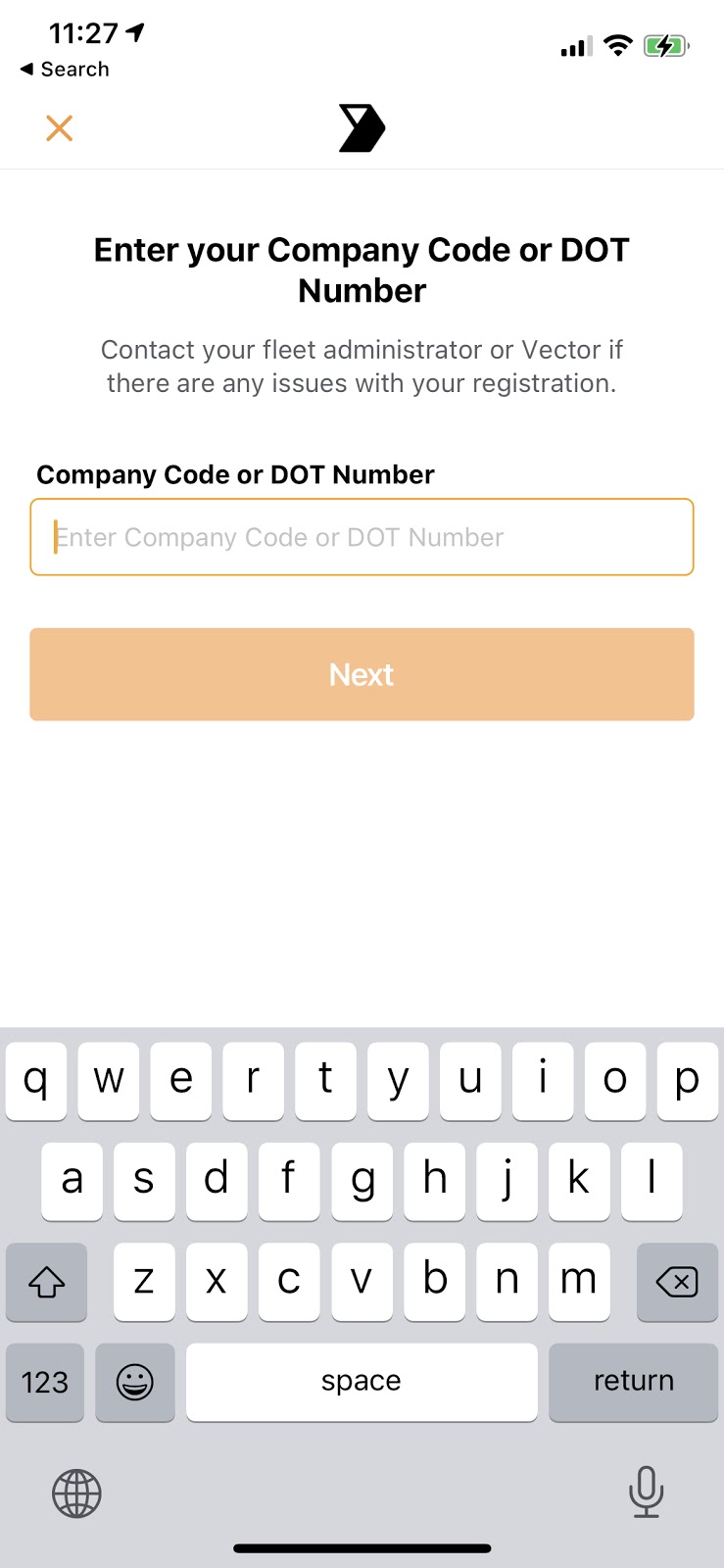Tap the Next button
724x1568 pixels.
[362, 674]
